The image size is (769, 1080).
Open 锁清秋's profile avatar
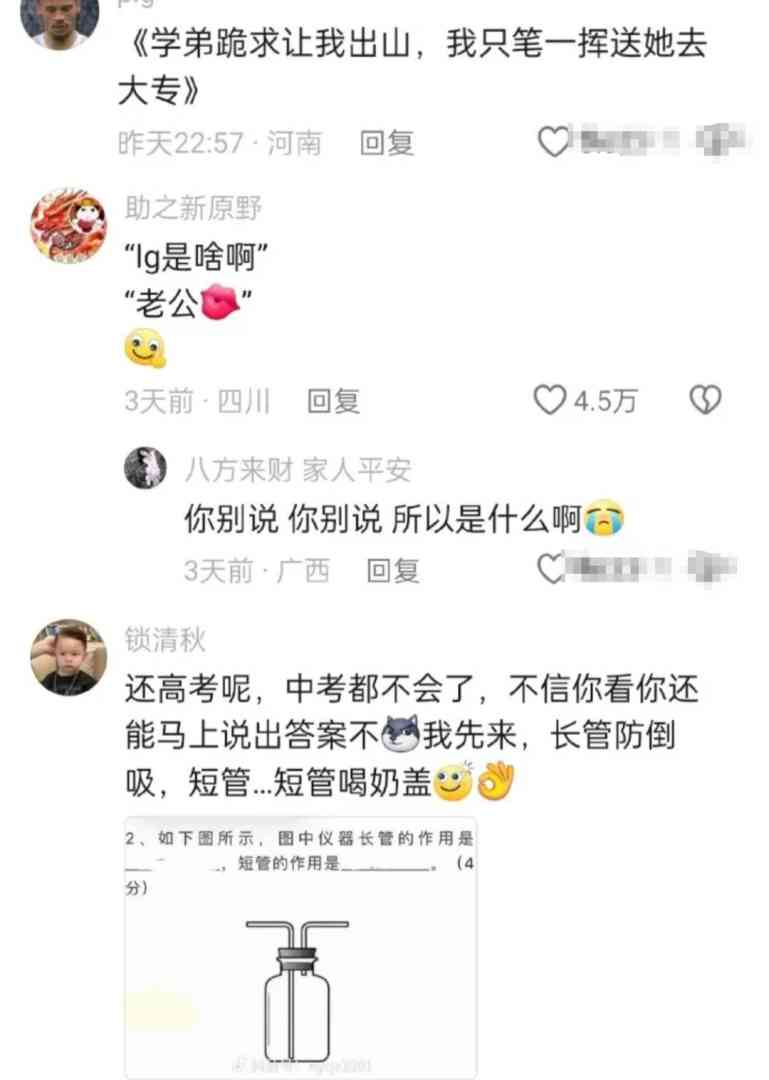click(x=68, y=656)
